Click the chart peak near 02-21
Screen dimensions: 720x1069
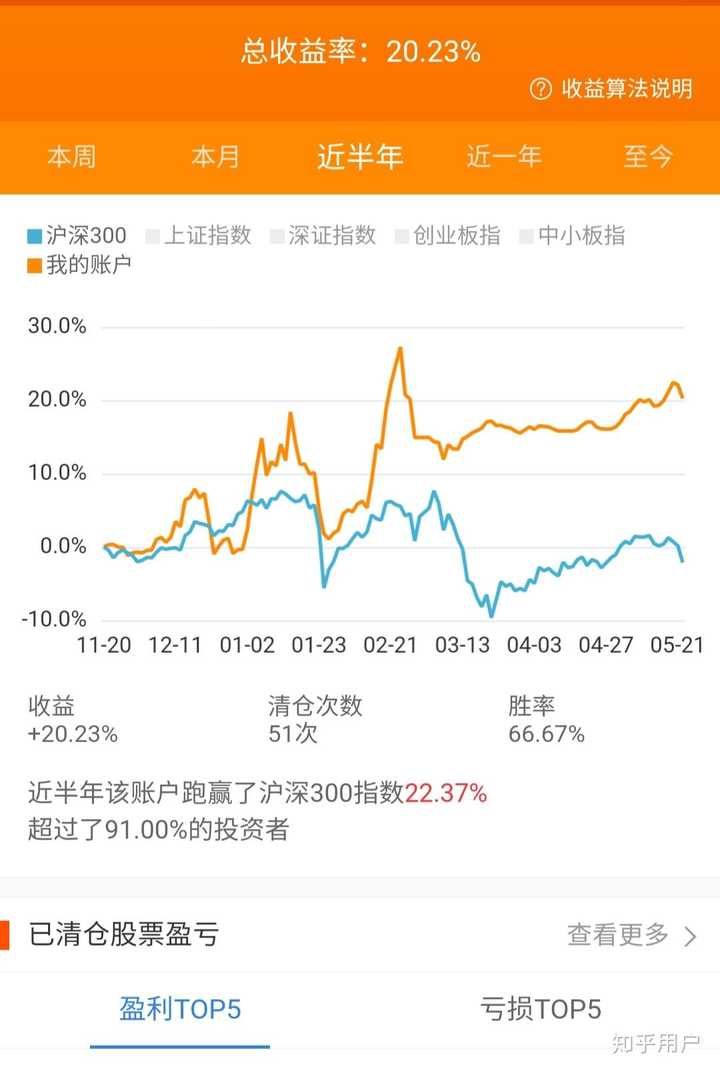[x=400, y=350]
